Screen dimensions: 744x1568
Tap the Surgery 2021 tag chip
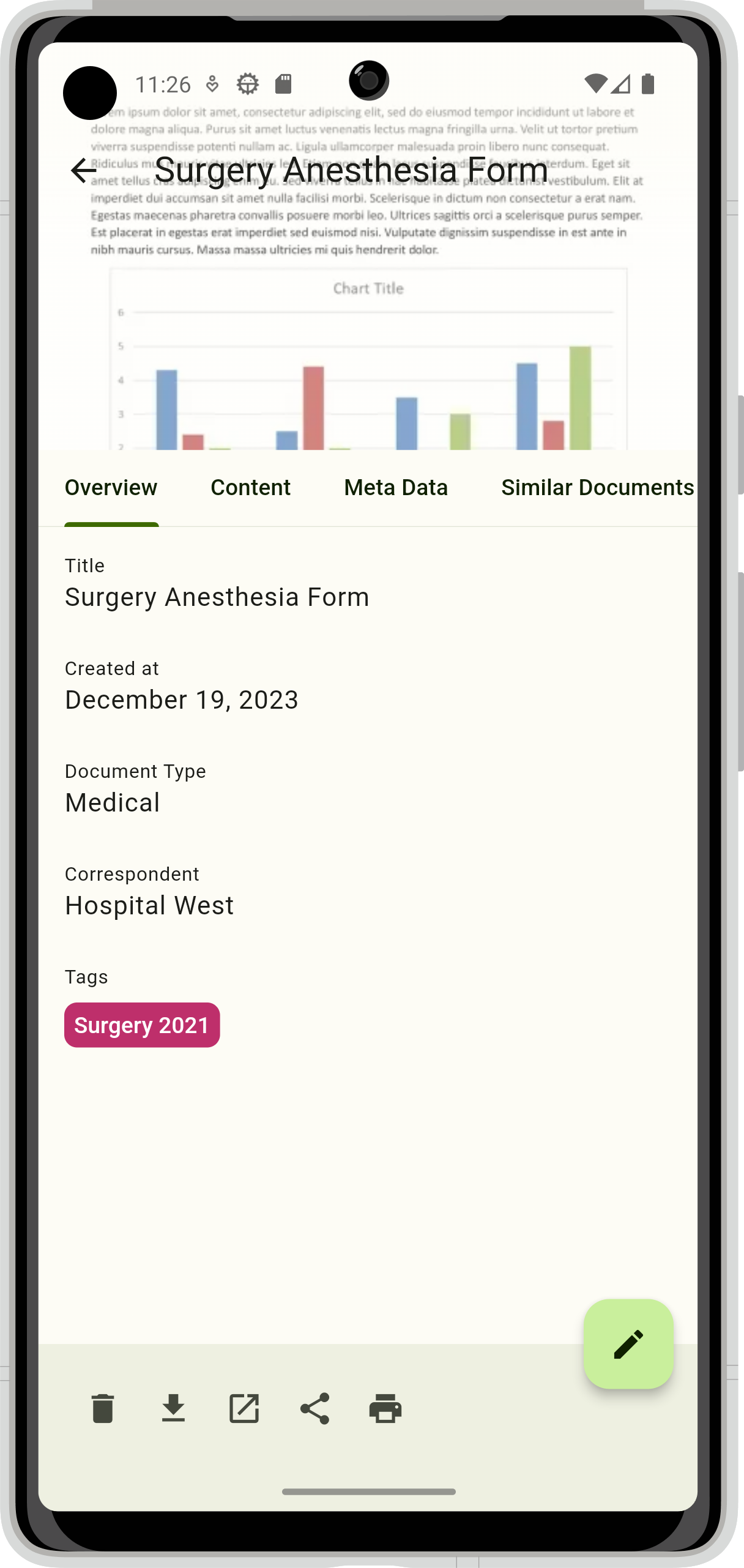point(142,1025)
